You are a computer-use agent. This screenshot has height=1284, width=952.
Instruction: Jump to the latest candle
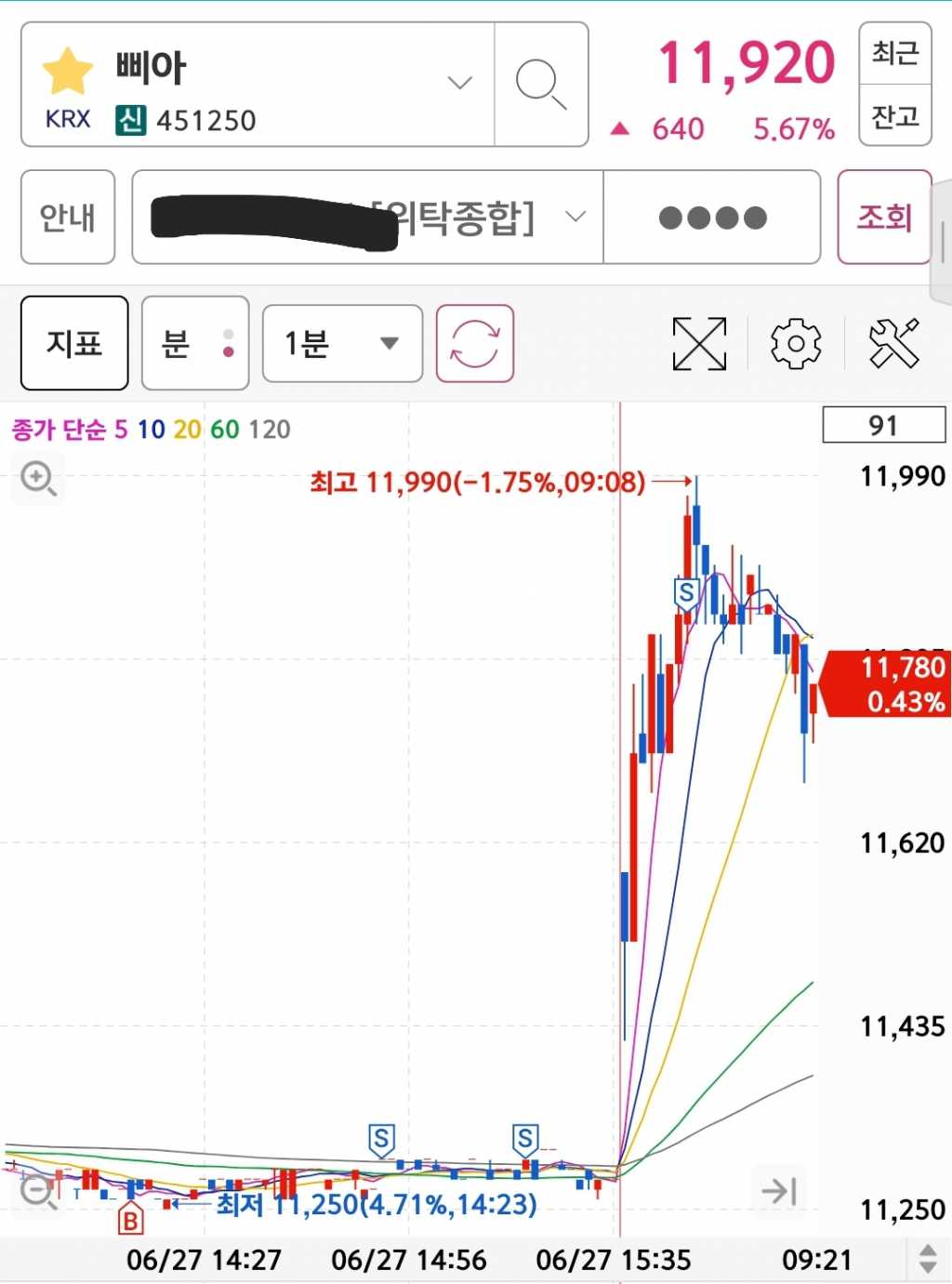point(778,1190)
